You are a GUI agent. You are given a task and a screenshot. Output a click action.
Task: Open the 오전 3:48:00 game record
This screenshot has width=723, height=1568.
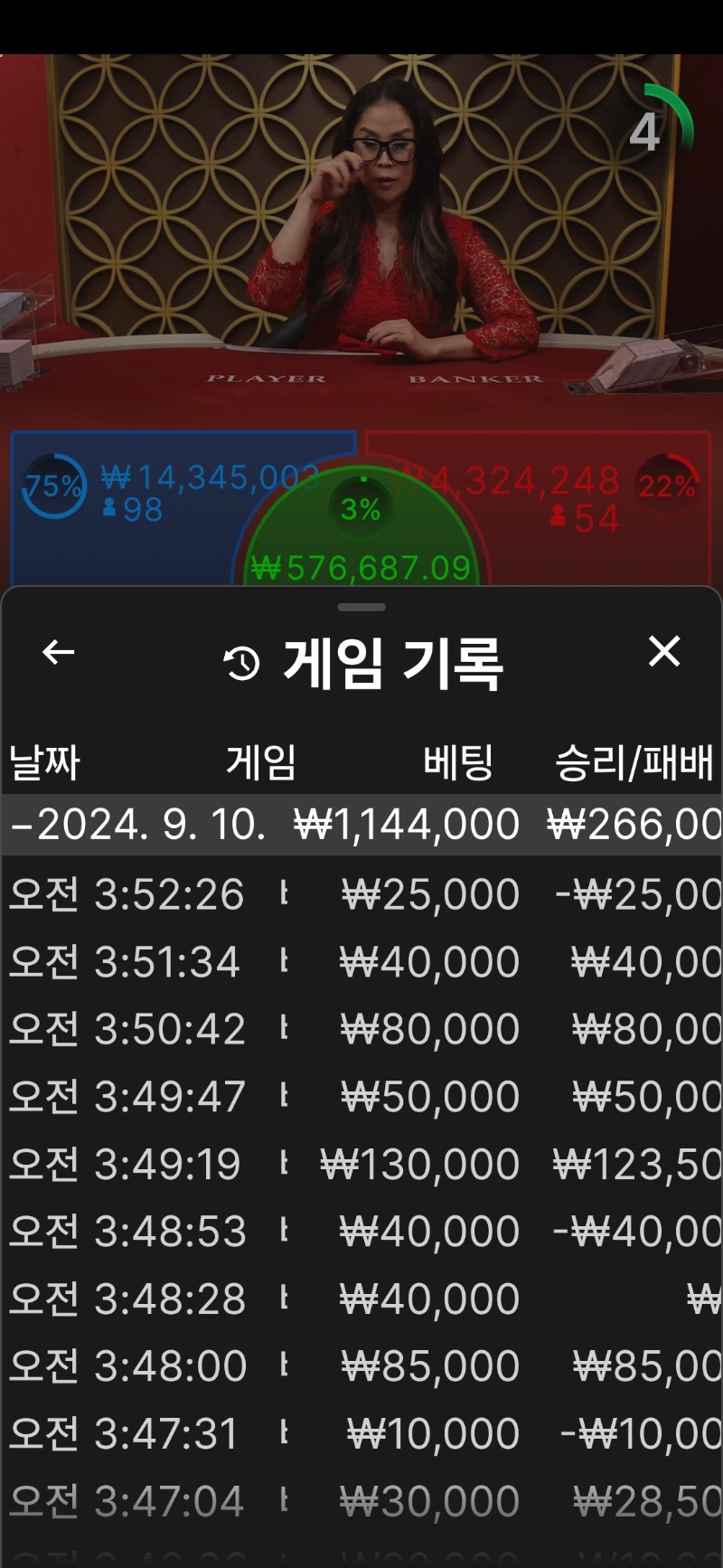[361, 1366]
